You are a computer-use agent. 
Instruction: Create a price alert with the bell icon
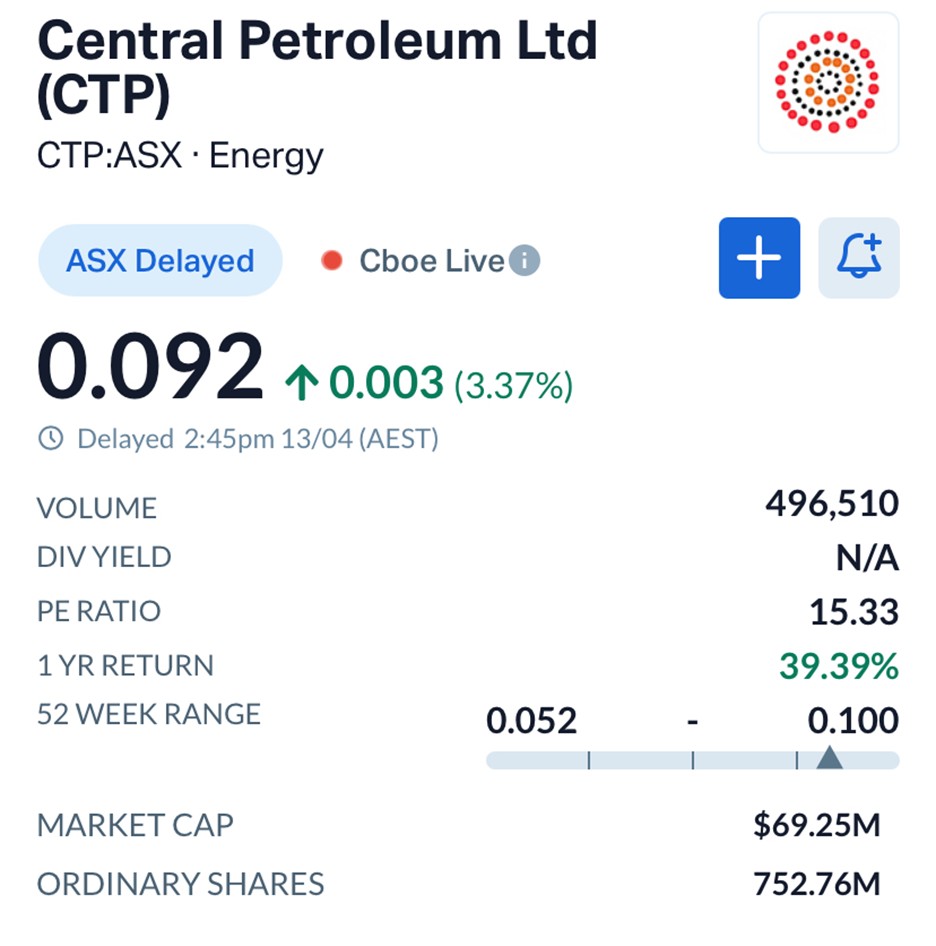[x=858, y=258]
